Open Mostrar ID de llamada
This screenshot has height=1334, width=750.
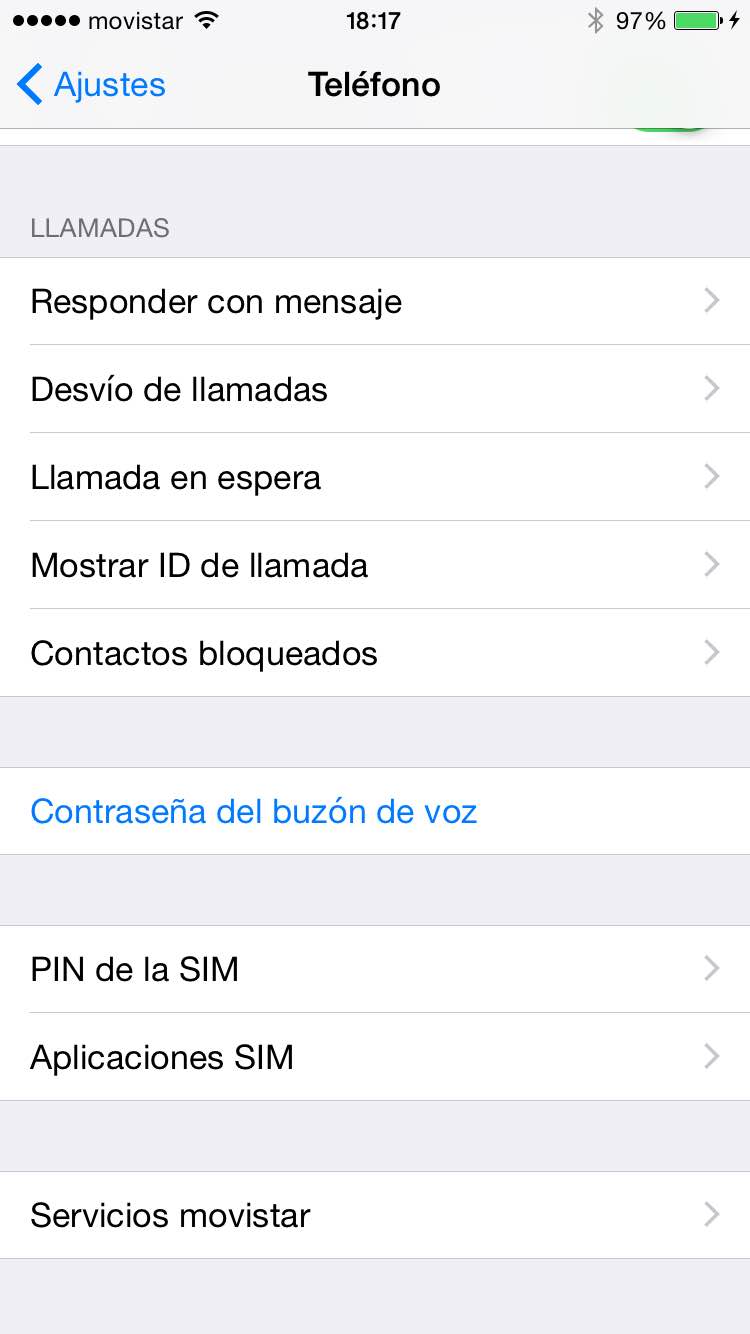click(x=375, y=565)
